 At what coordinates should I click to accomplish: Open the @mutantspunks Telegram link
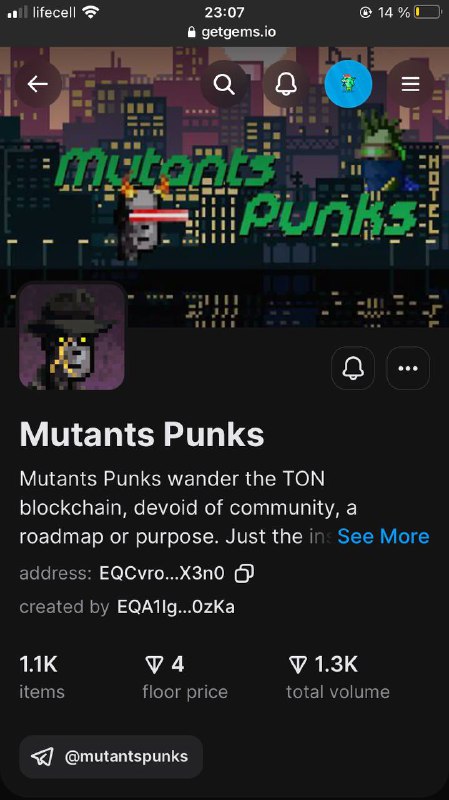coord(111,757)
